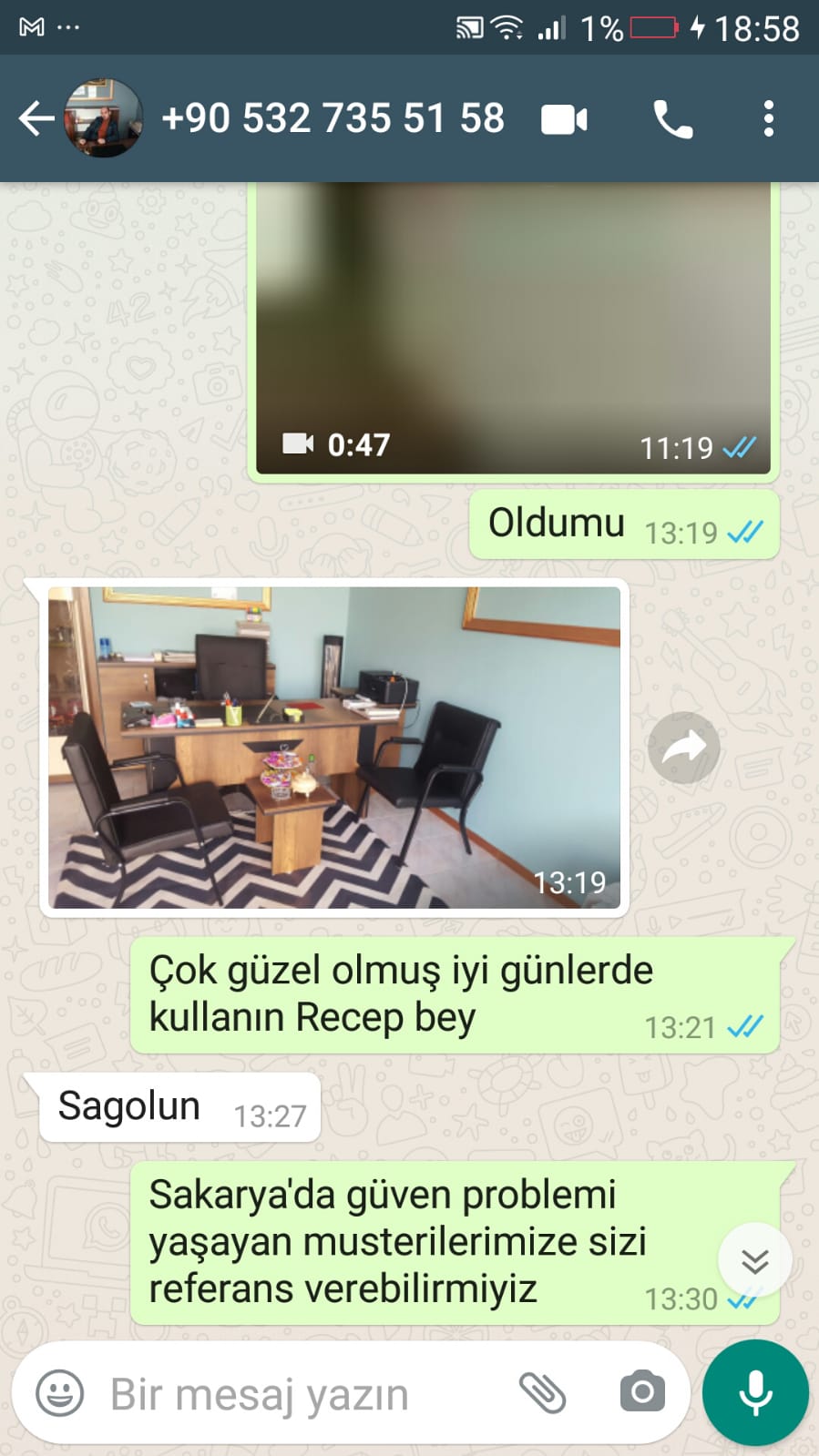The width and height of the screenshot is (819, 1456).
Task: Start a video call
Action: click(x=564, y=119)
